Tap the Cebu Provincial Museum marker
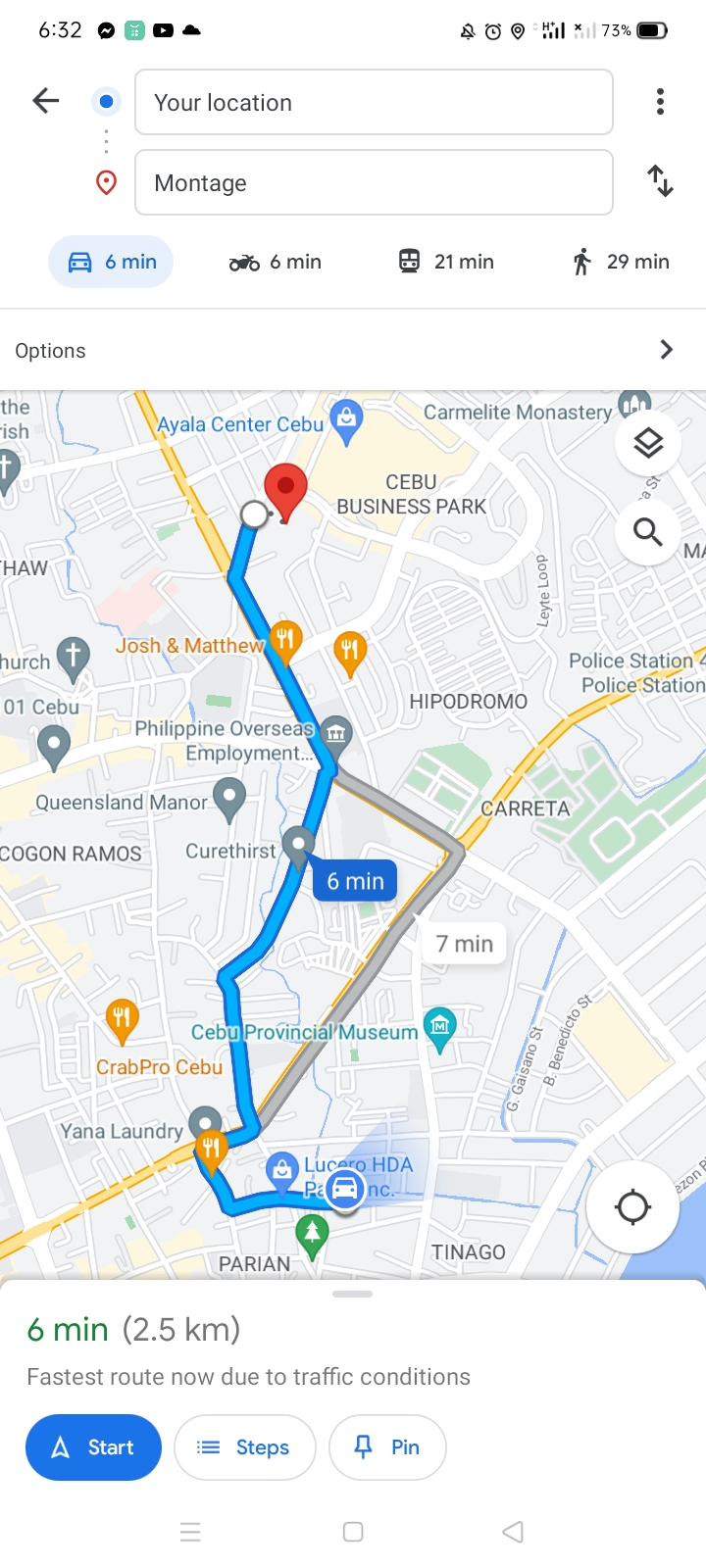The height and width of the screenshot is (1568, 706). coord(439,1027)
